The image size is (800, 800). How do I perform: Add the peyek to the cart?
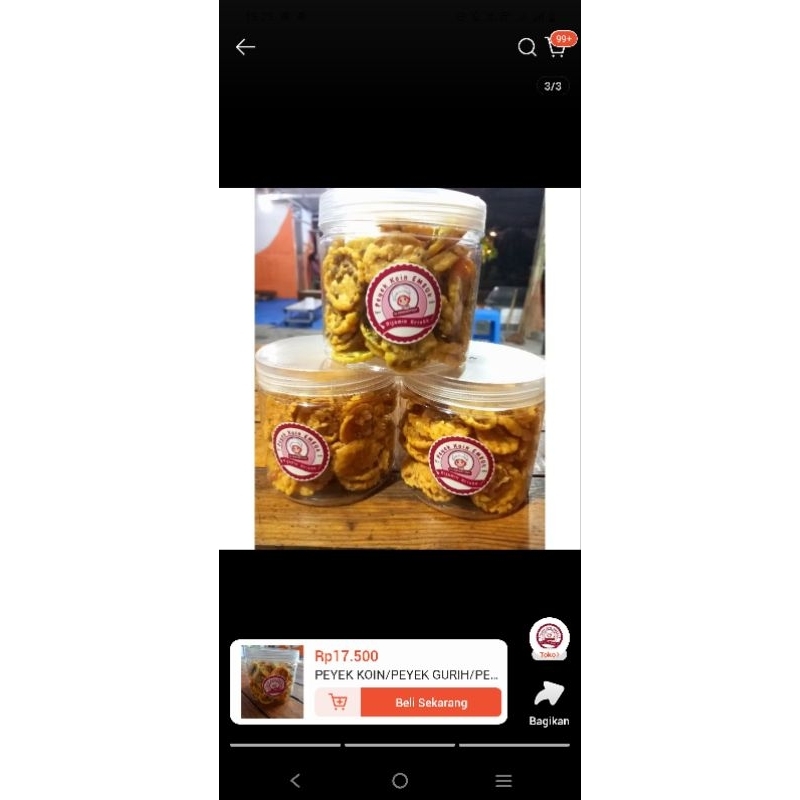[338, 702]
